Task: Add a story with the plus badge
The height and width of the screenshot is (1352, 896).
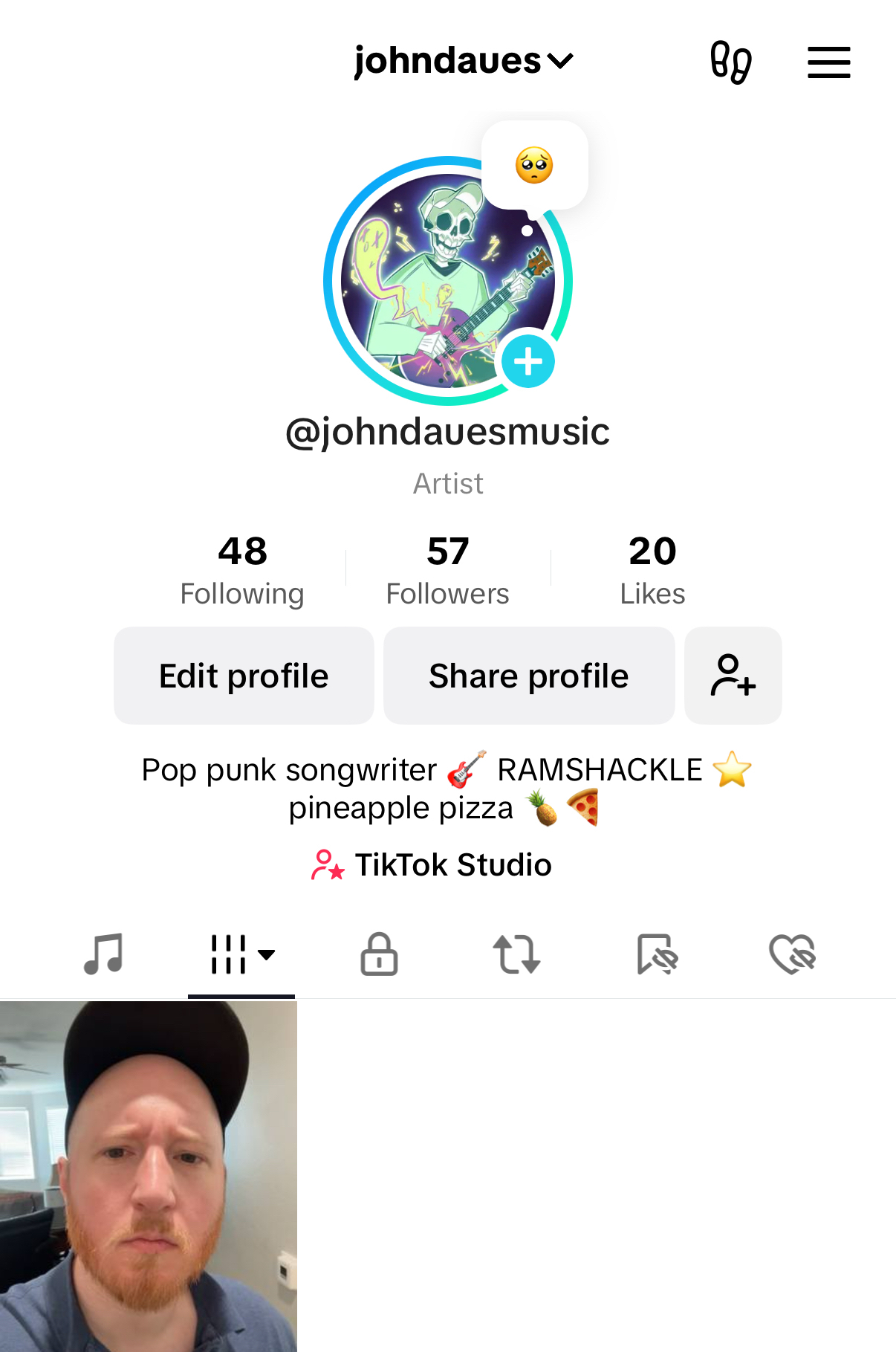Action: (x=527, y=362)
